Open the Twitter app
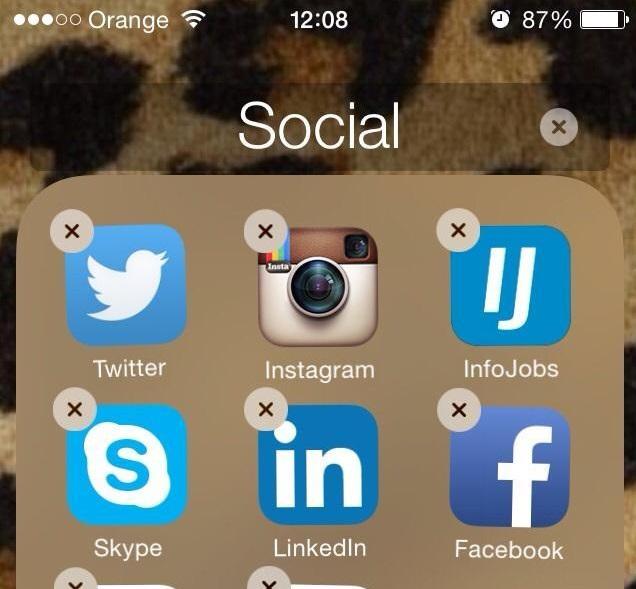Image resolution: width=636 pixels, height=589 pixels. (x=126, y=285)
